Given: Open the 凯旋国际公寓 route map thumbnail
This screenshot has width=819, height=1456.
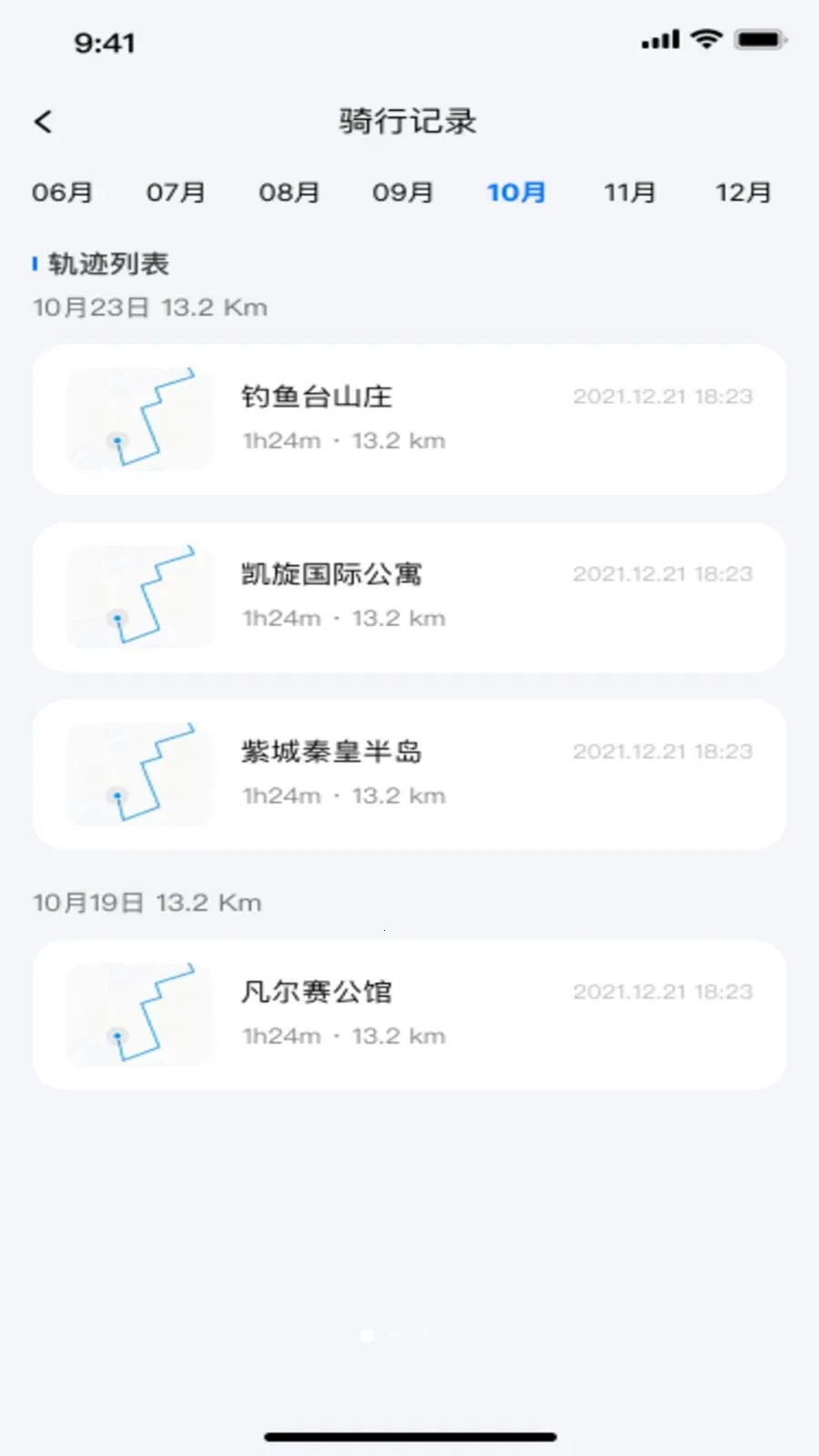Looking at the screenshot, I should point(138,596).
